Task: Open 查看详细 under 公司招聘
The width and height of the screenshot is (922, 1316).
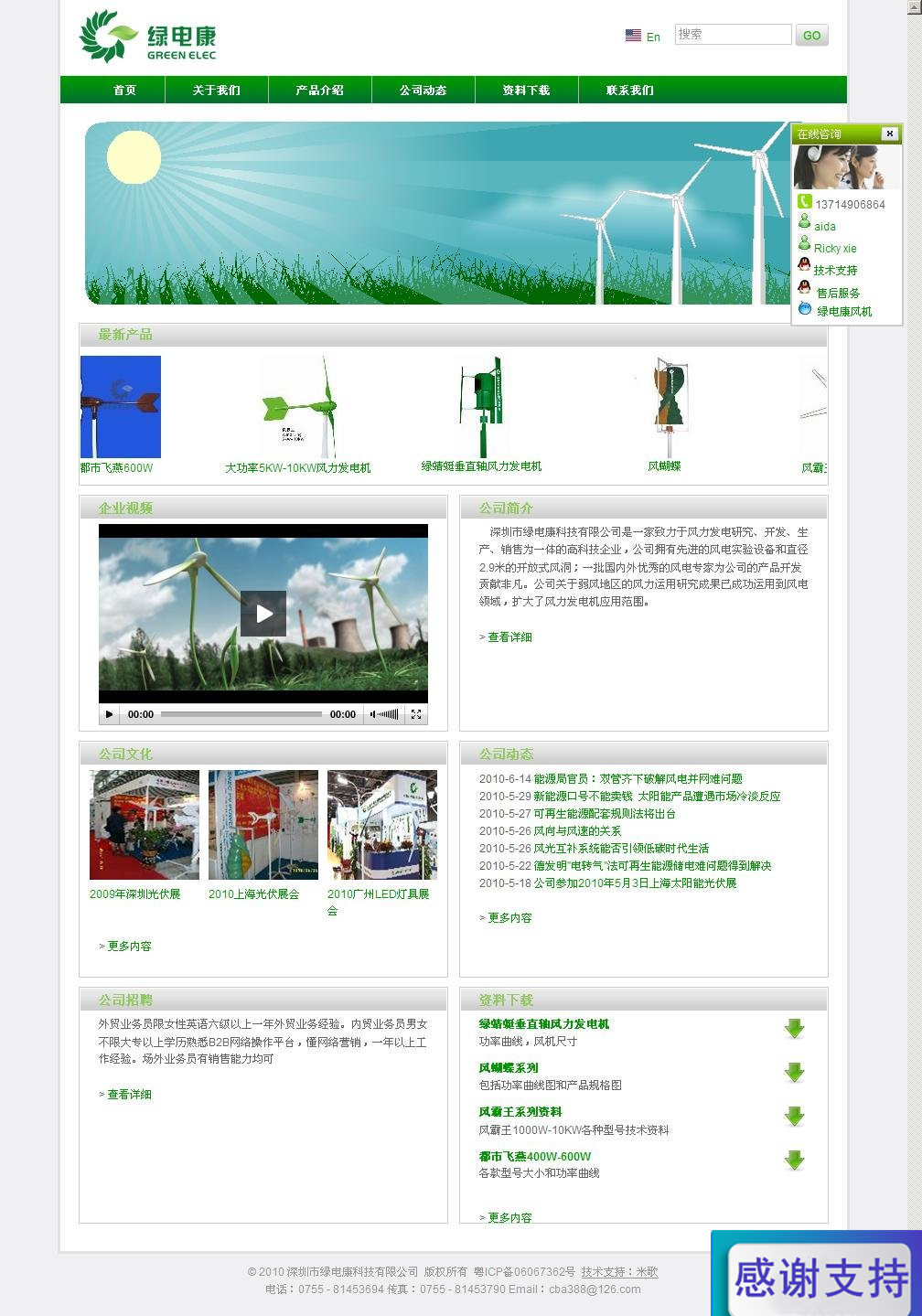Action: tap(129, 1095)
